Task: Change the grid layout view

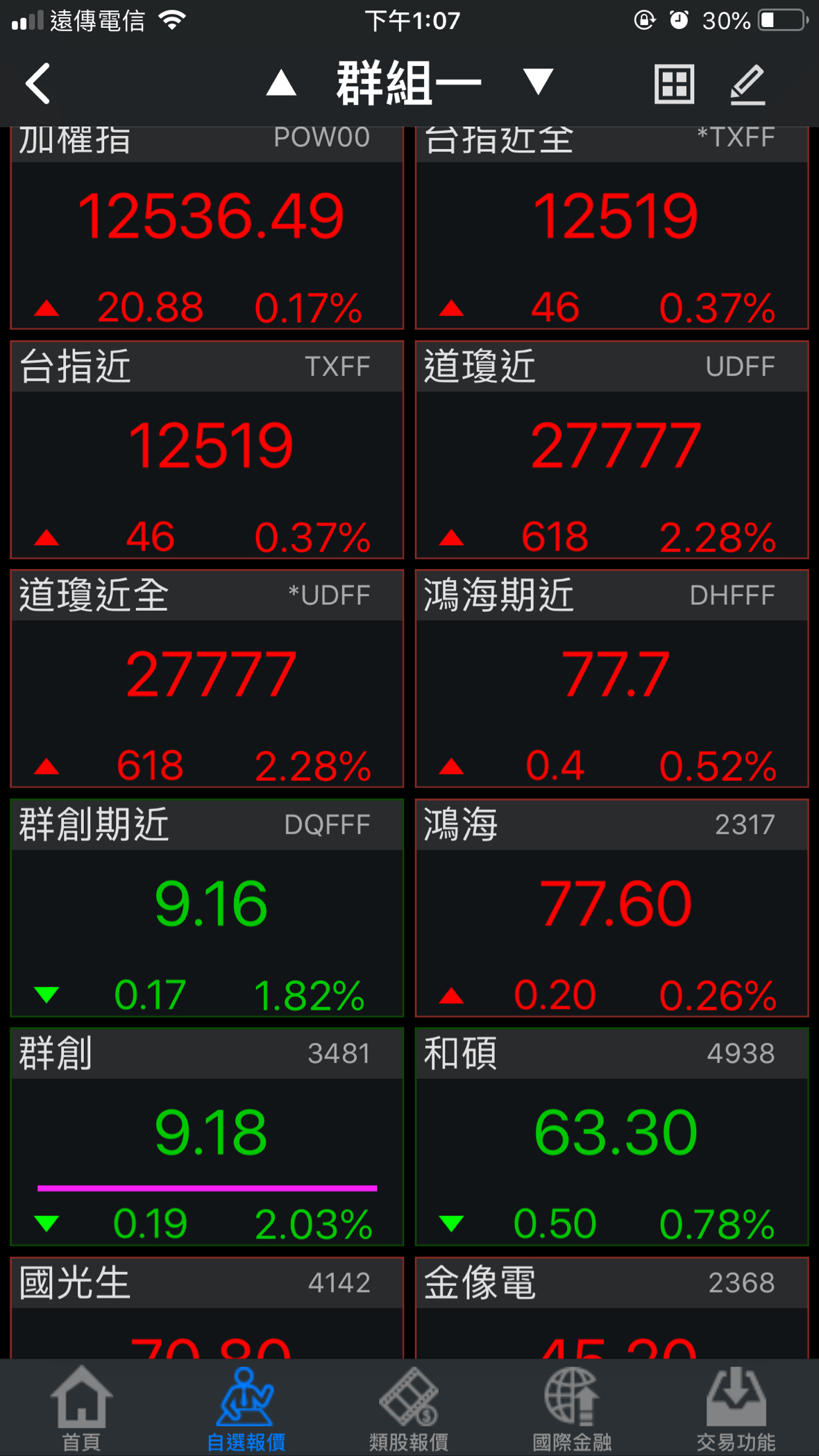Action: pyautogui.click(x=674, y=84)
